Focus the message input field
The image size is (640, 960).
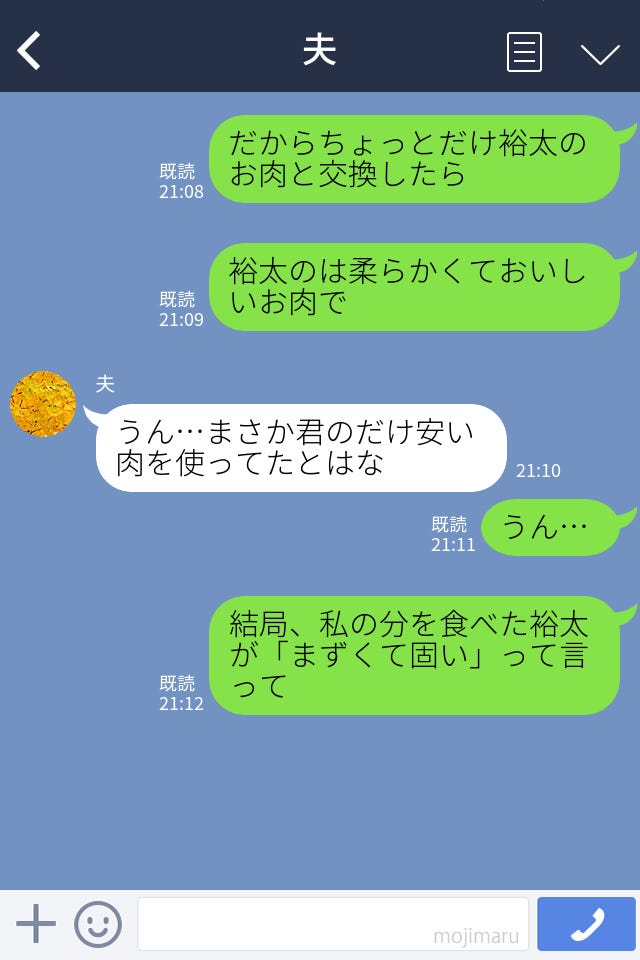pyautogui.click(x=332, y=924)
